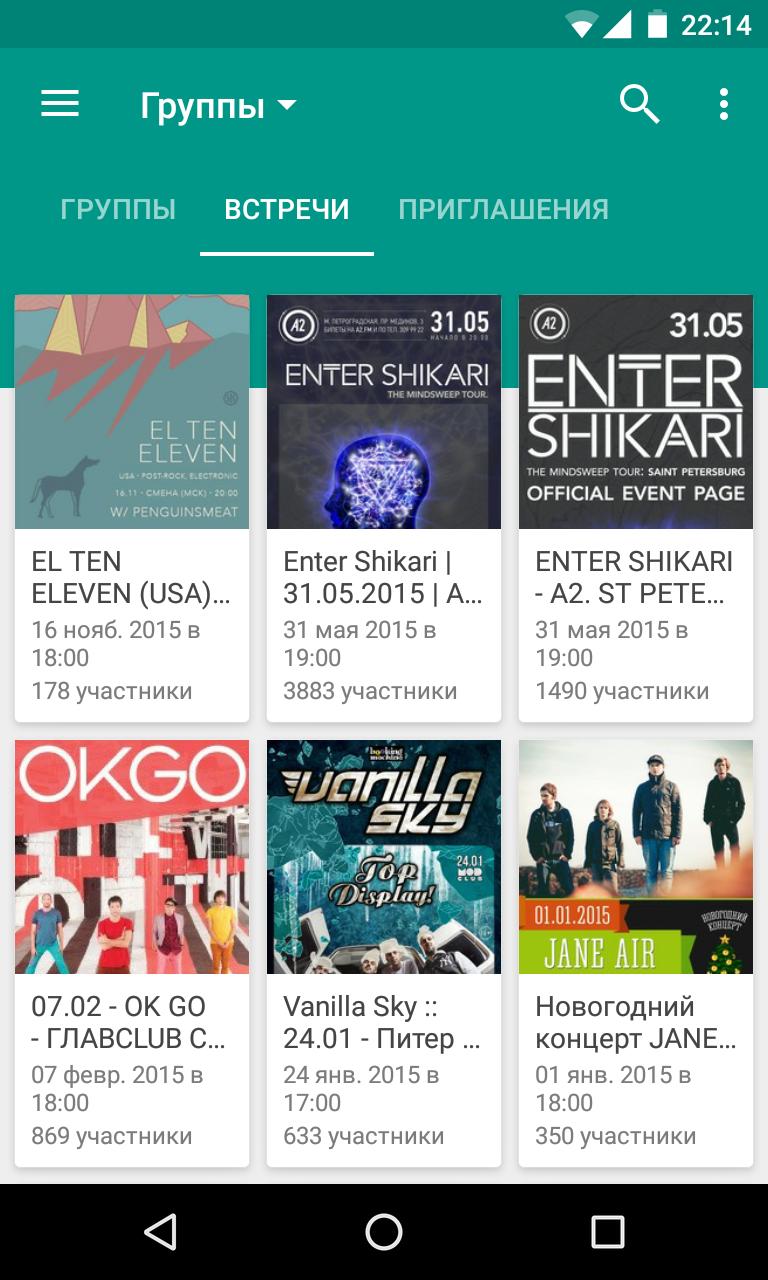Go back with the system back button
The height and width of the screenshot is (1280, 768).
(160, 1232)
